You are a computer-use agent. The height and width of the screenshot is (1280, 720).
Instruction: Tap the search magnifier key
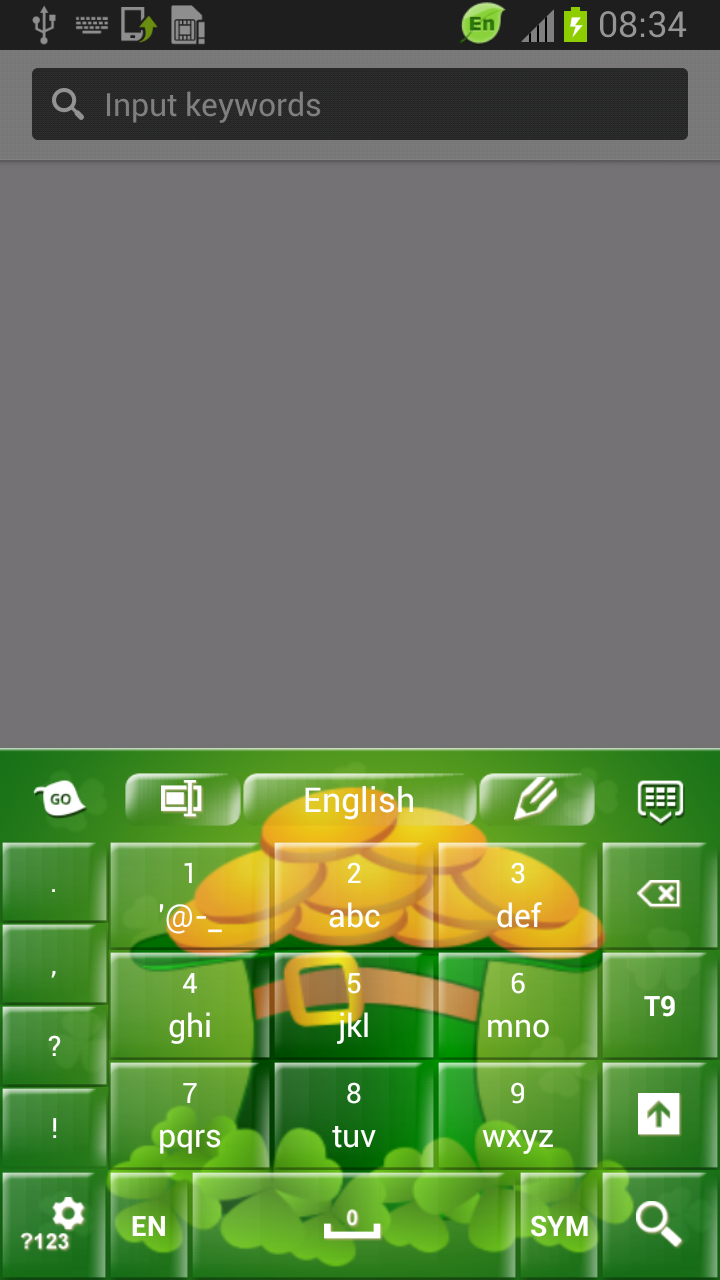[659, 1224]
